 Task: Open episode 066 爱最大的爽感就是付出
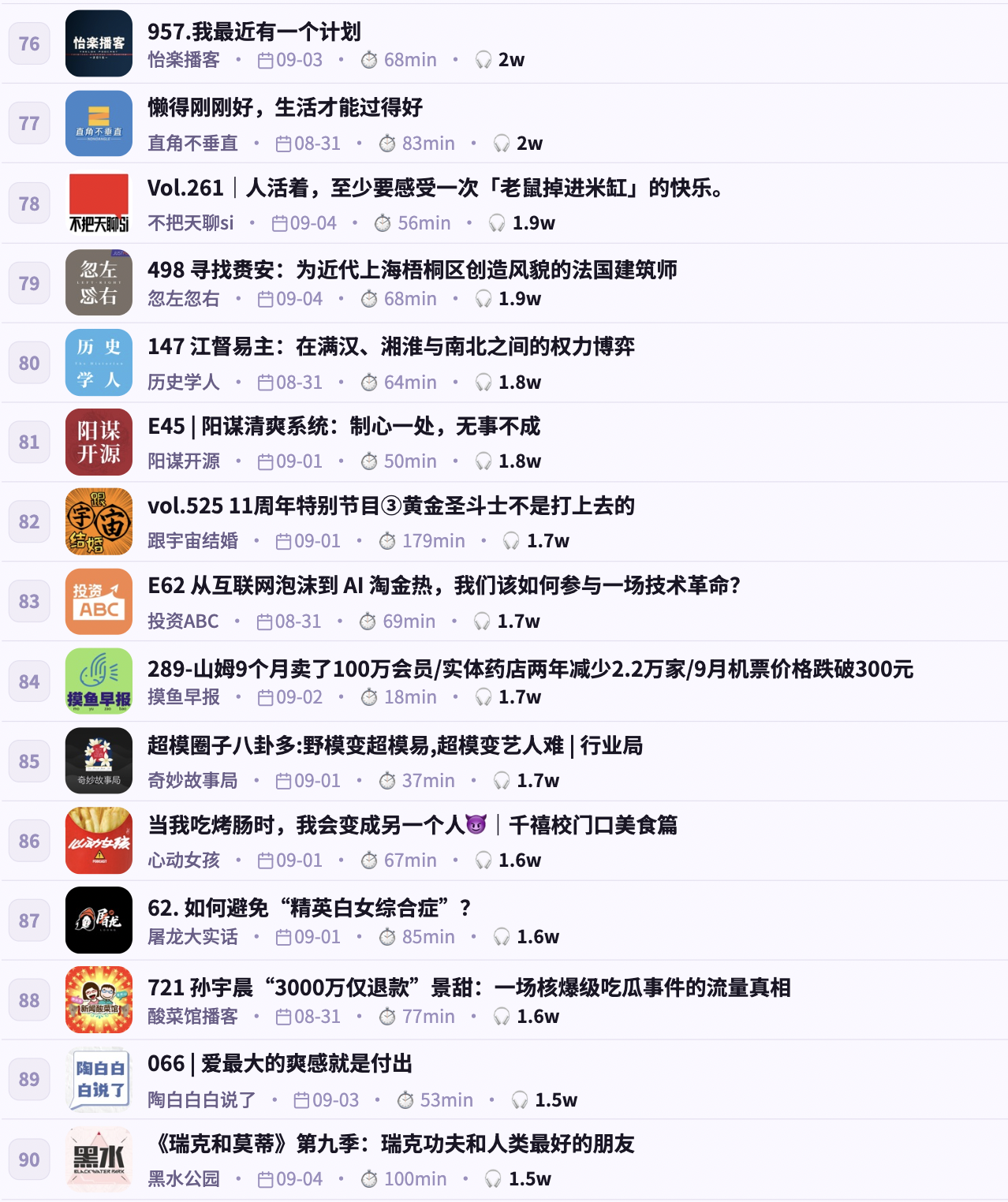coord(280,1063)
